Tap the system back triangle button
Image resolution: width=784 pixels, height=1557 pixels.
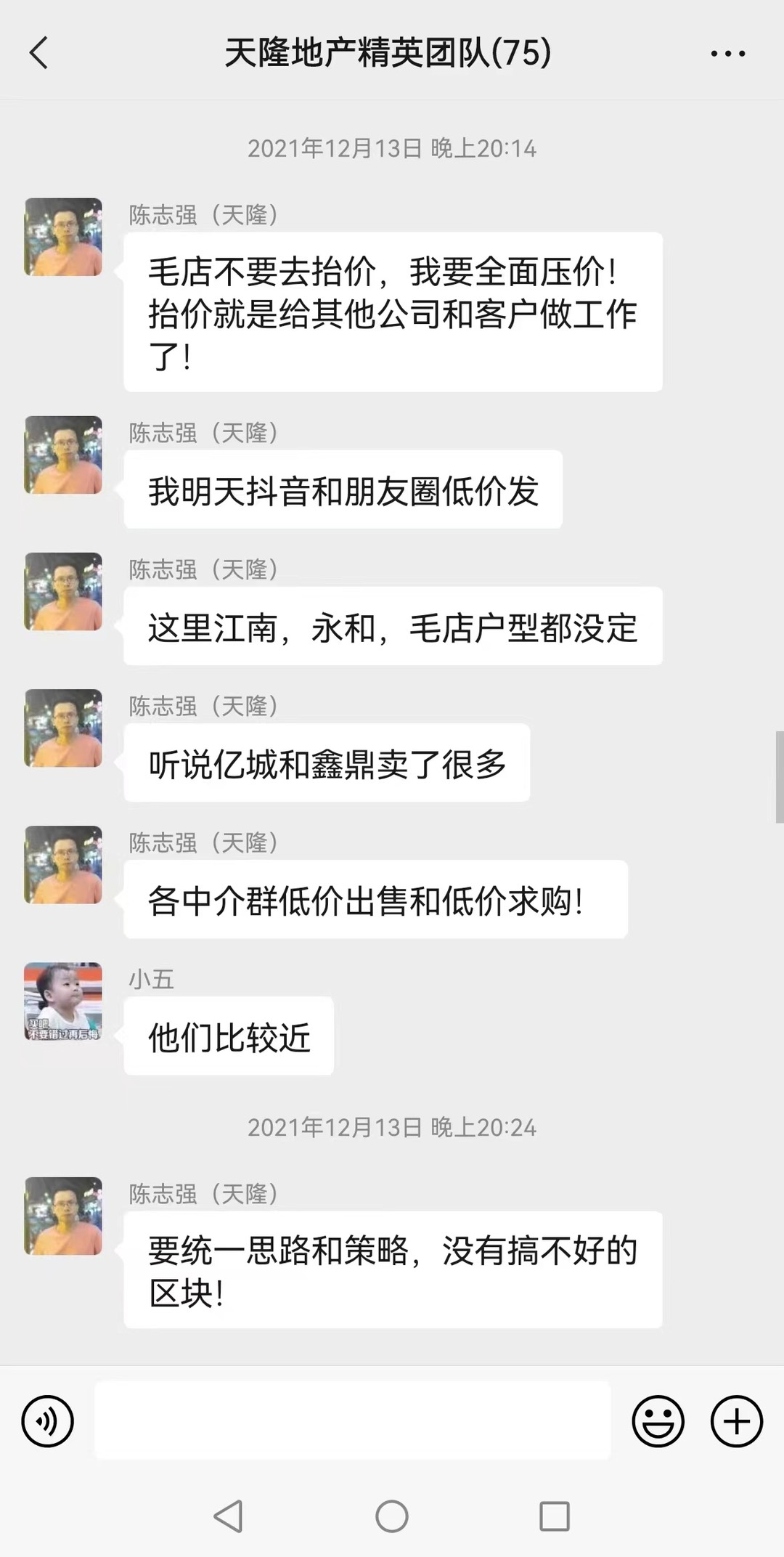pyautogui.click(x=229, y=1516)
